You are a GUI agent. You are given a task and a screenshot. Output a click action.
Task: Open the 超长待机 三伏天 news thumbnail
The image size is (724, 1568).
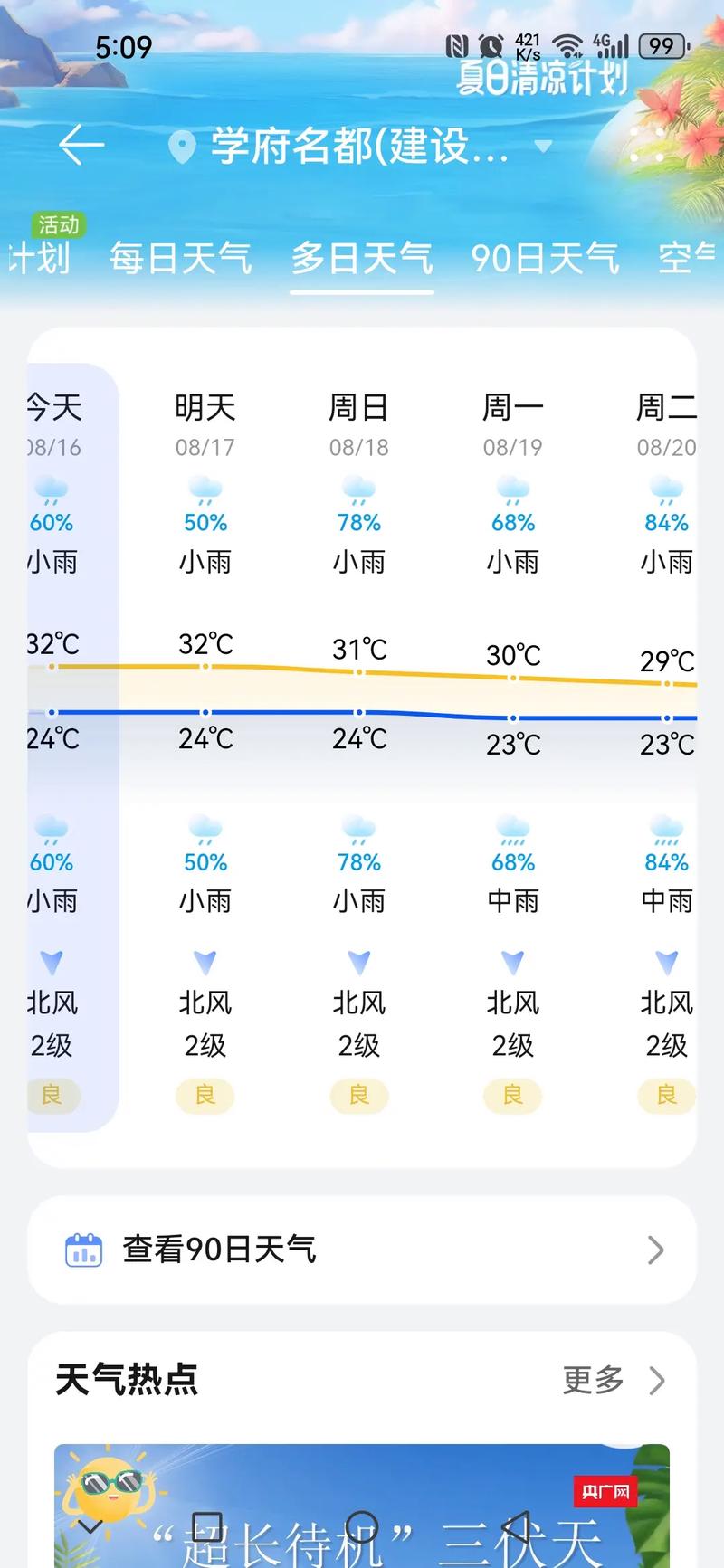pyautogui.click(x=362, y=1502)
